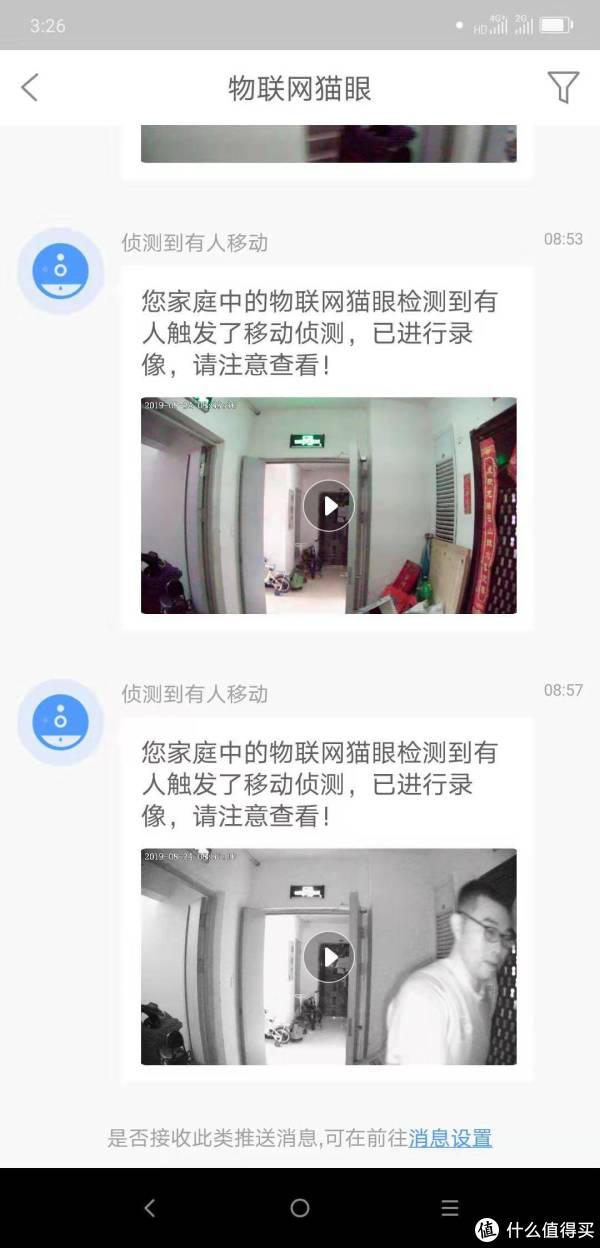The width and height of the screenshot is (600, 1248).
Task: Open the 消息设置 link
Action: [450, 1138]
